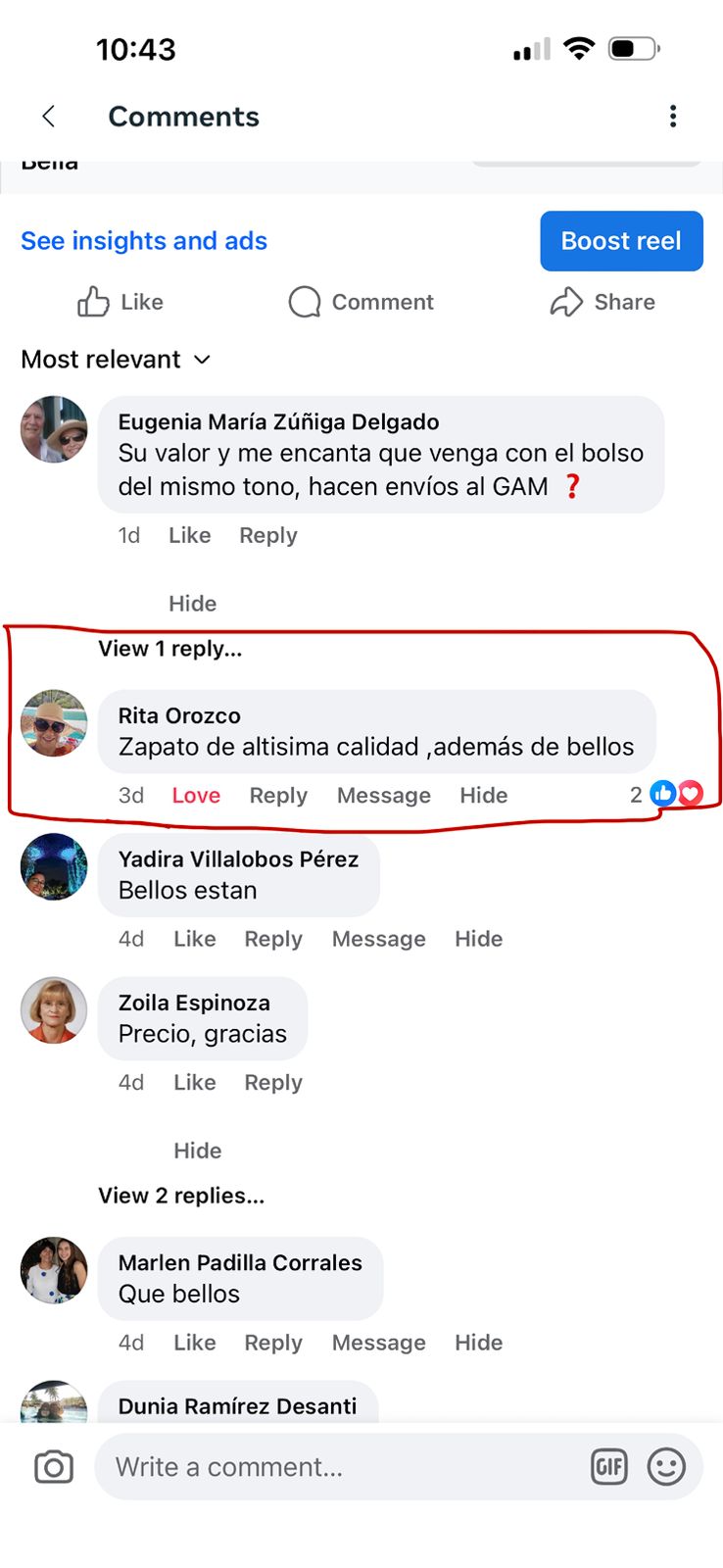Share the reel
The image size is (723, 1568).
pyautogui.click(x=602, y=302)
